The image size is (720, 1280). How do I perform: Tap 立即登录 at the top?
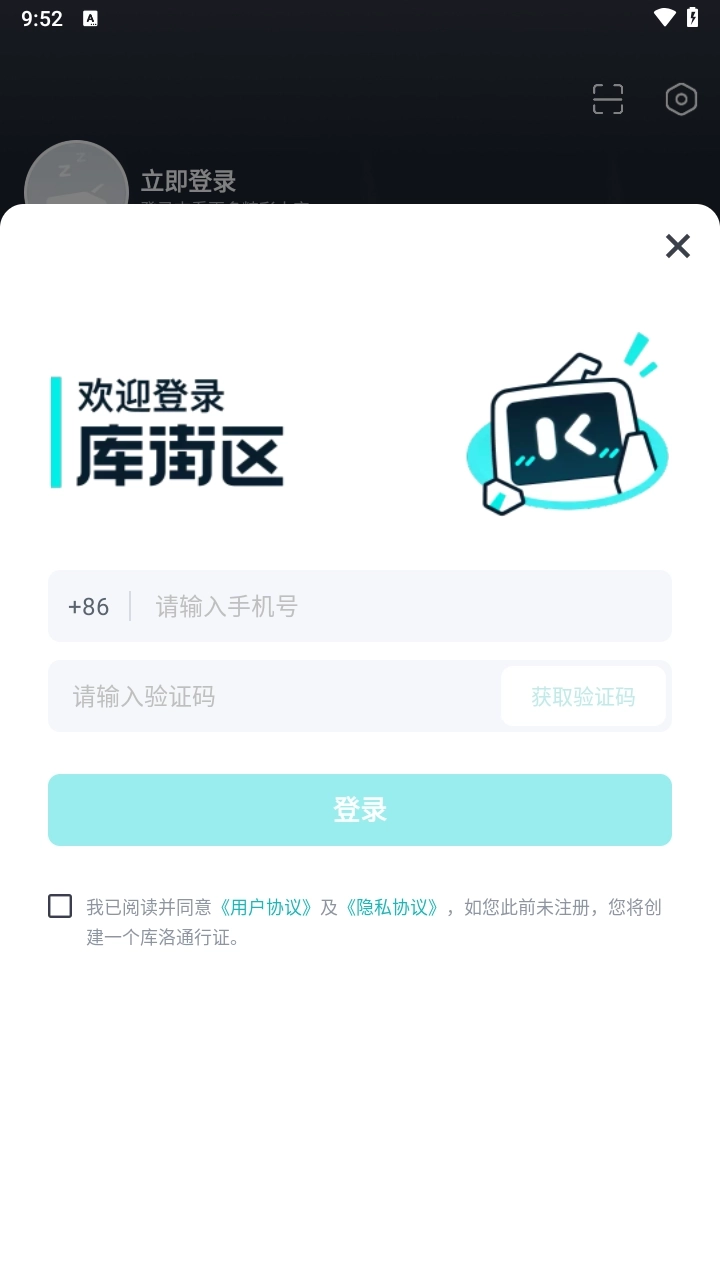click(x=189, y=181)
